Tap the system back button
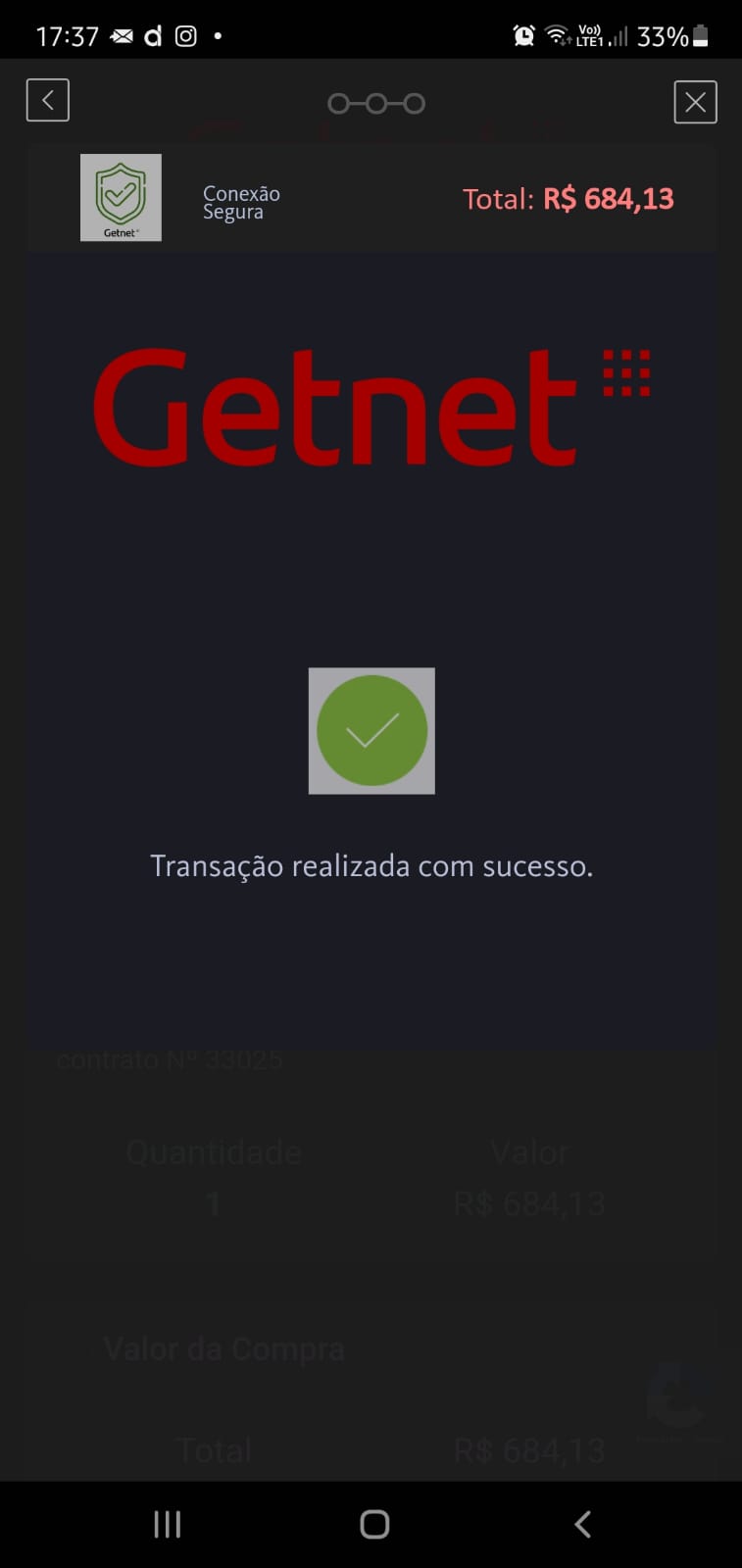The width and height of the screenshot is (742, 1568). coord(582,1524)
